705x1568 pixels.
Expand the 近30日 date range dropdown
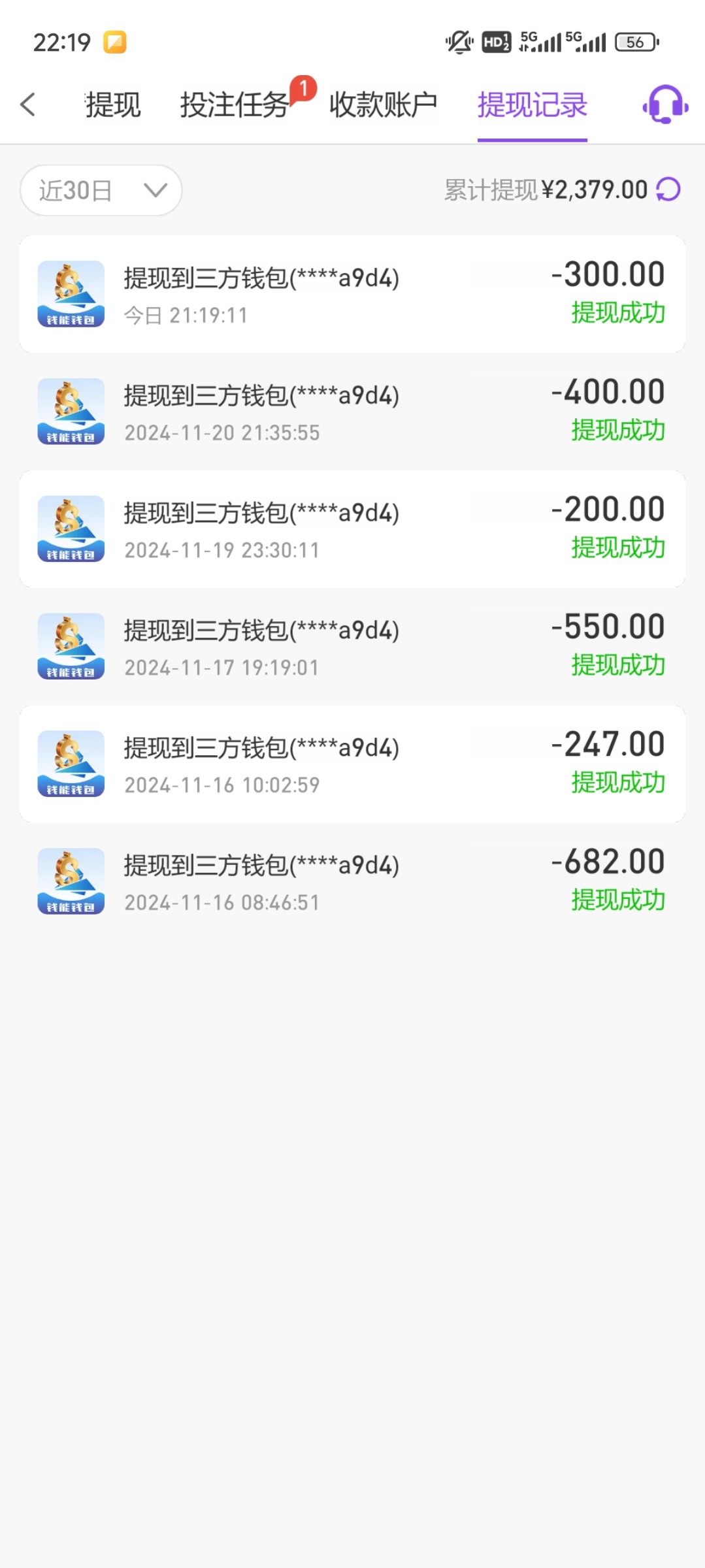(x=101, y=190)
